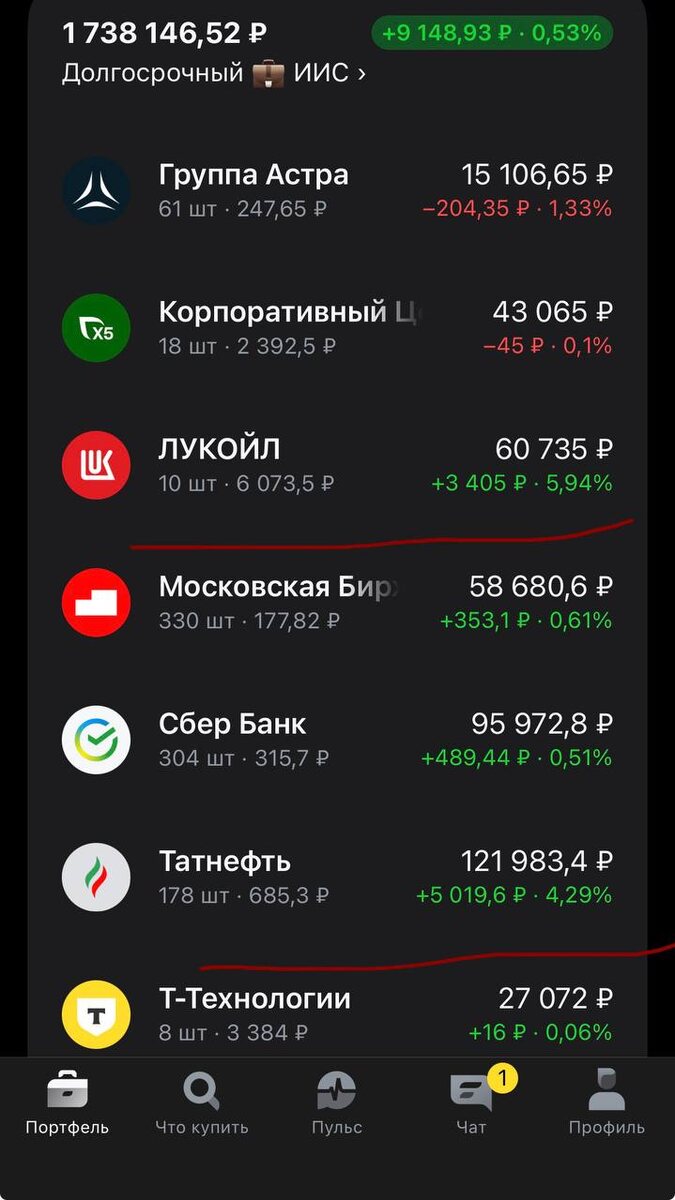Open the Группа Астра position
The height and width of the screenshot is (1200, 675).
tap(337, 190)
